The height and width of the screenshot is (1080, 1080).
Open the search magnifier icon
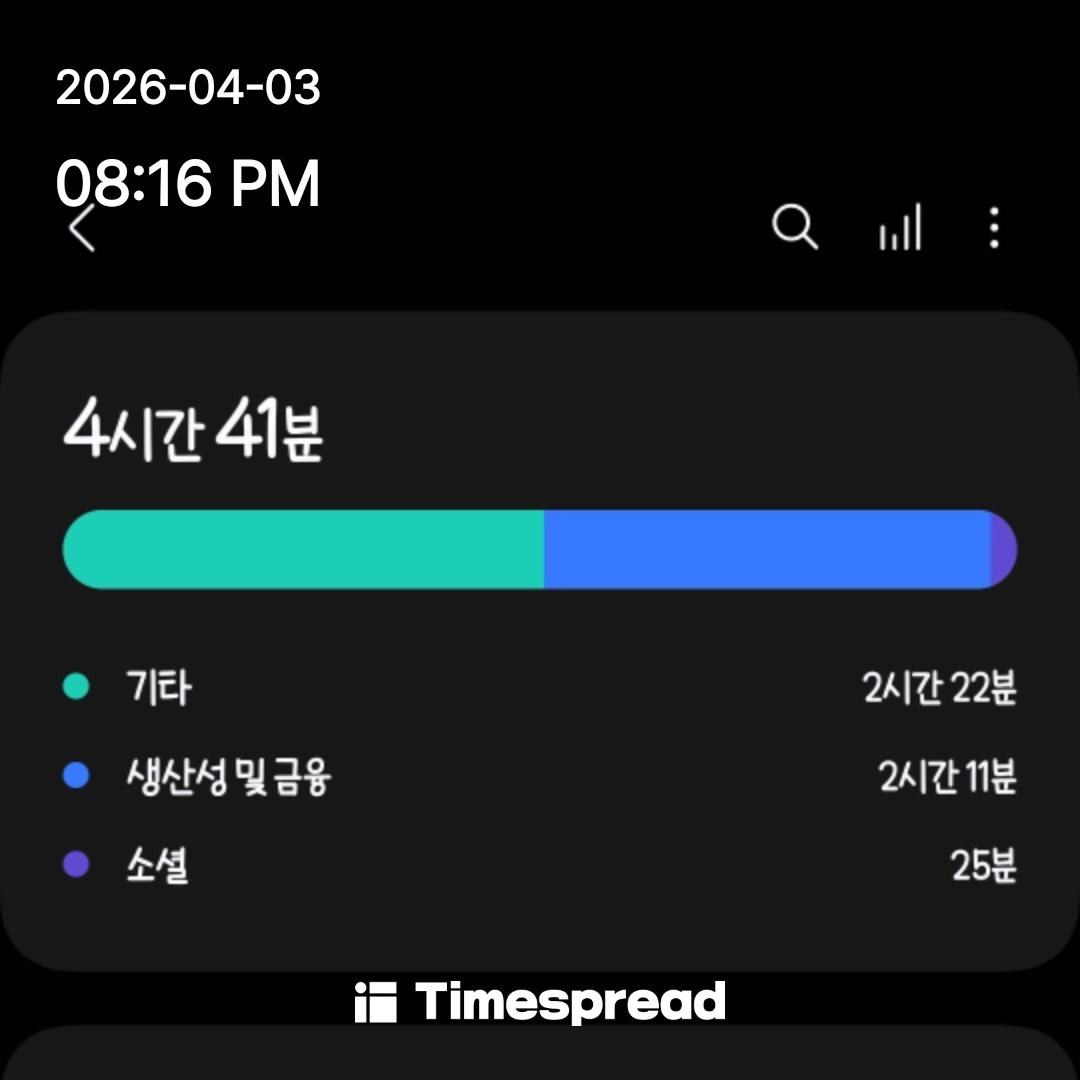coord(795,228)
